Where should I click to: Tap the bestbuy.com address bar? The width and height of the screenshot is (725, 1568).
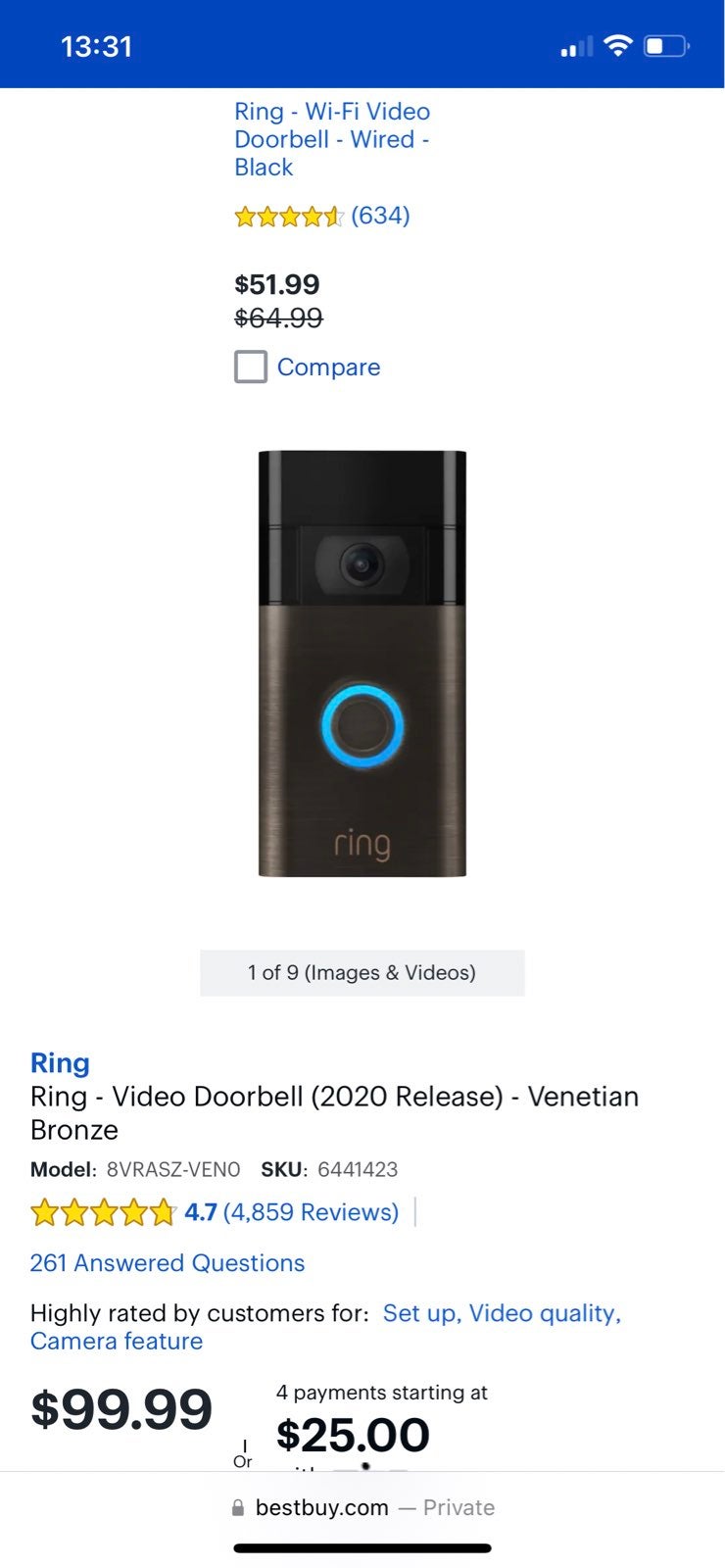tap(362, 1507)
